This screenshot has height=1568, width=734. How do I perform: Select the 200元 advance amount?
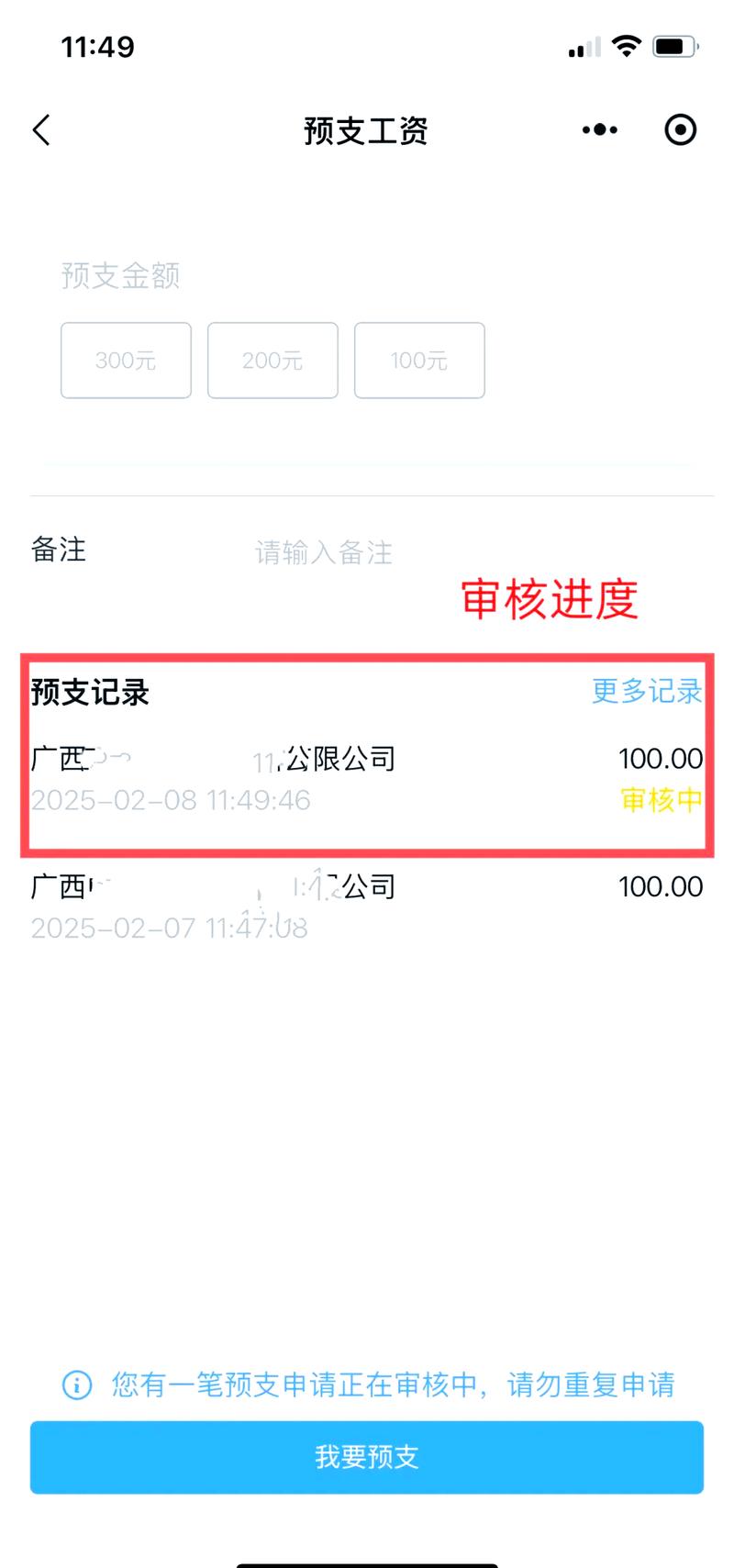(272, 361)
